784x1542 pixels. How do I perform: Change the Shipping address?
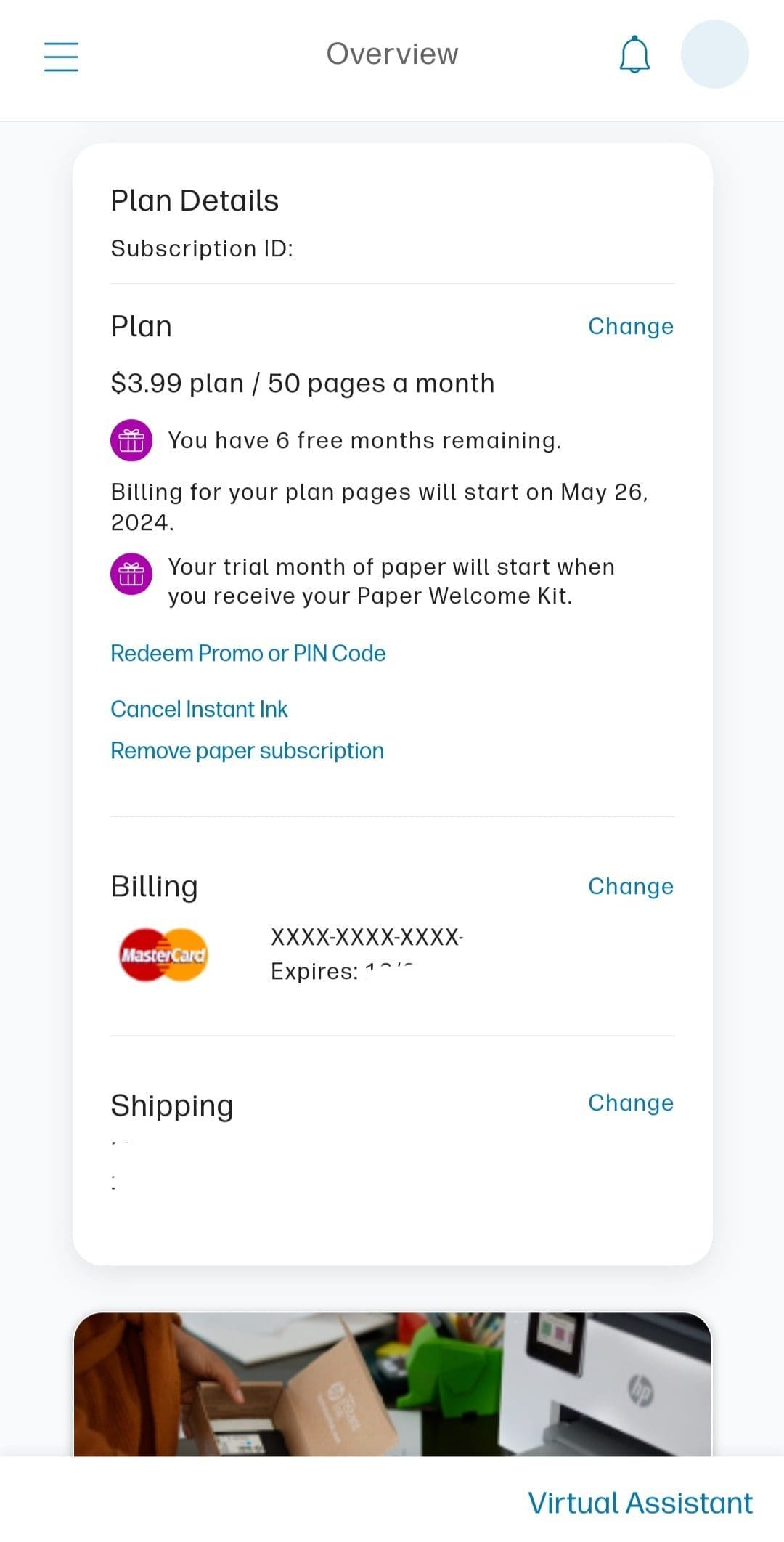(630, 1103)
